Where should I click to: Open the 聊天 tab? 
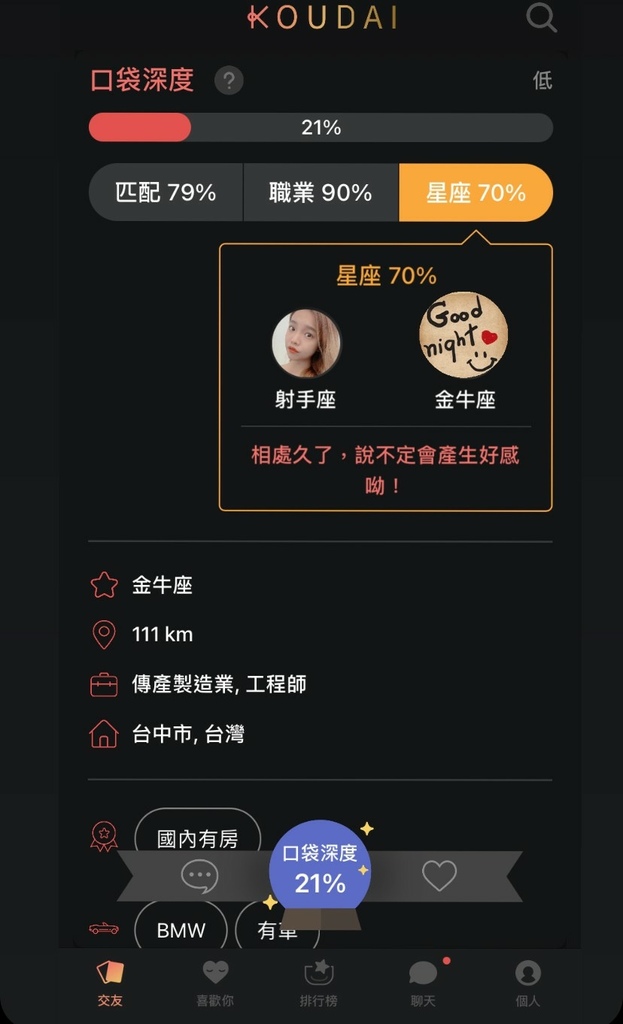click(423, 983)
